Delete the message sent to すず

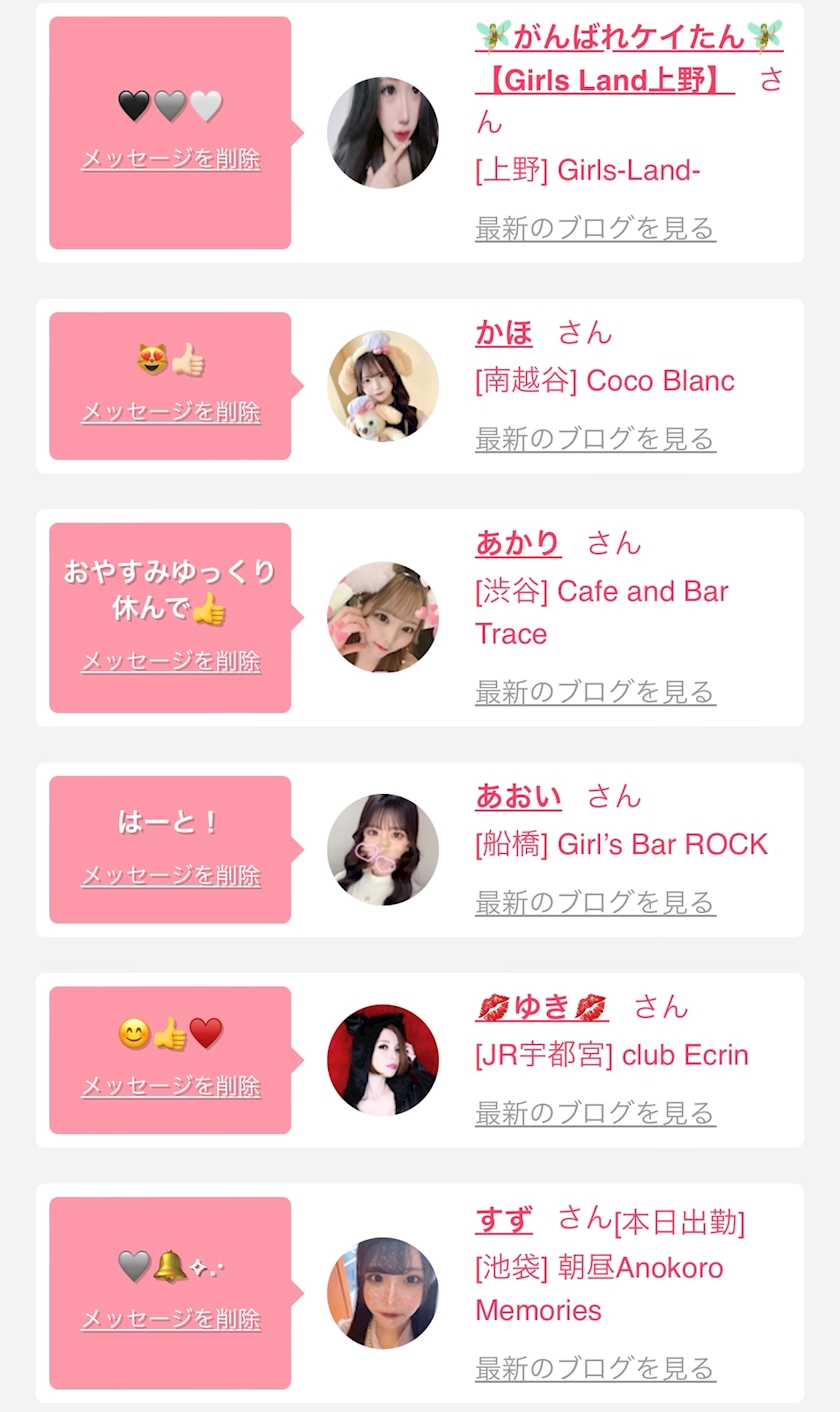171,1319
